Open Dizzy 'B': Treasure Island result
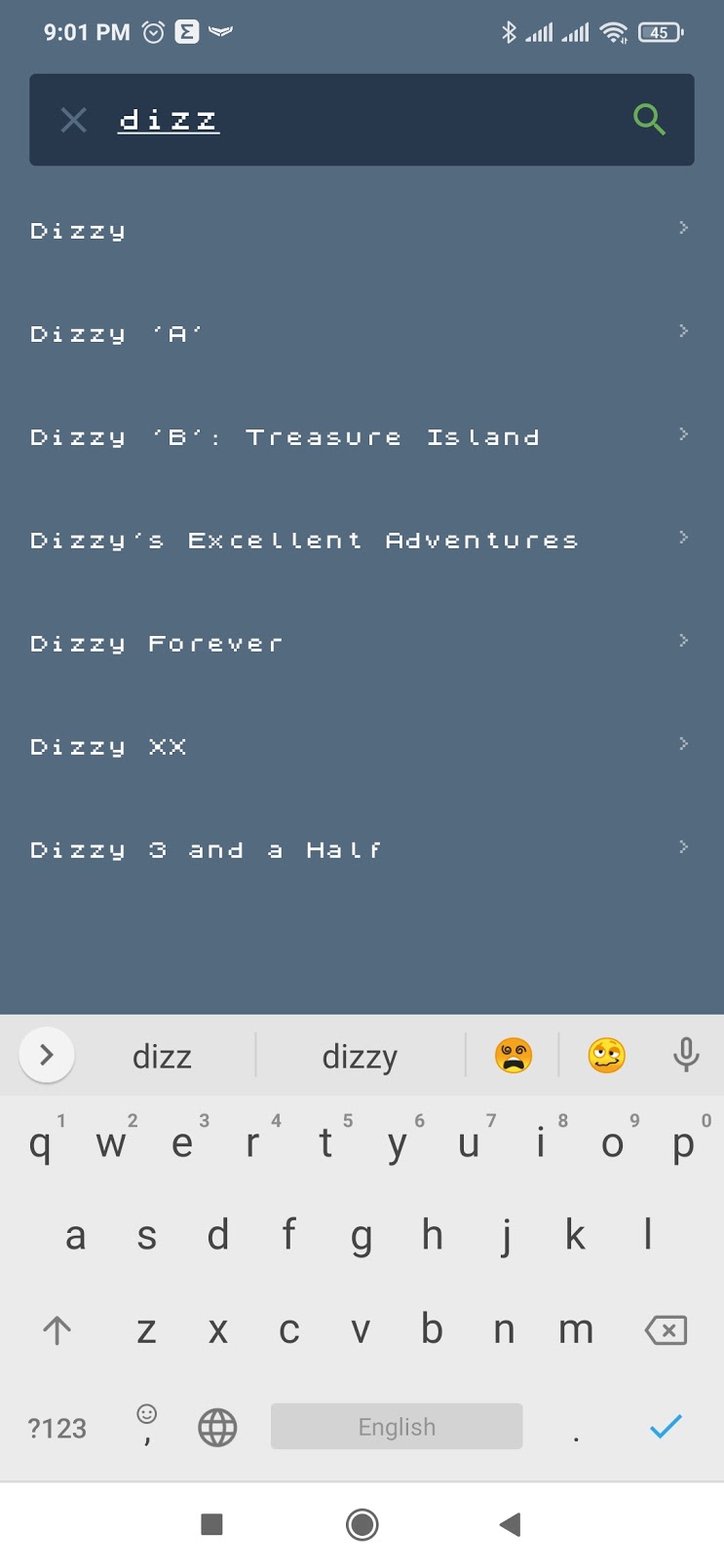This screenshot has height=1568, width=724. [362, 437]
